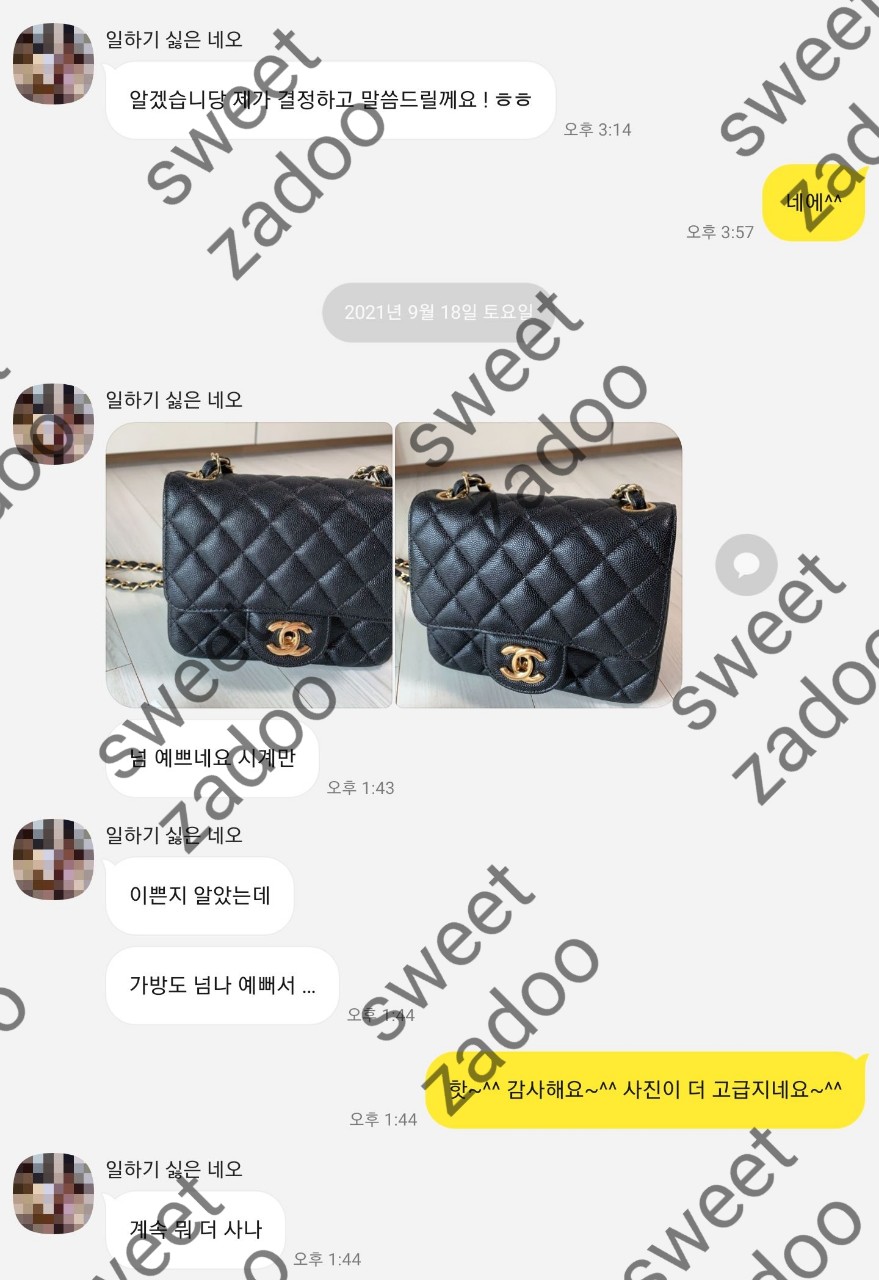This screenshot has height=1280, width=879.
Task: Open the second black quilted bag photo
Action: click(x=538, y=565)
